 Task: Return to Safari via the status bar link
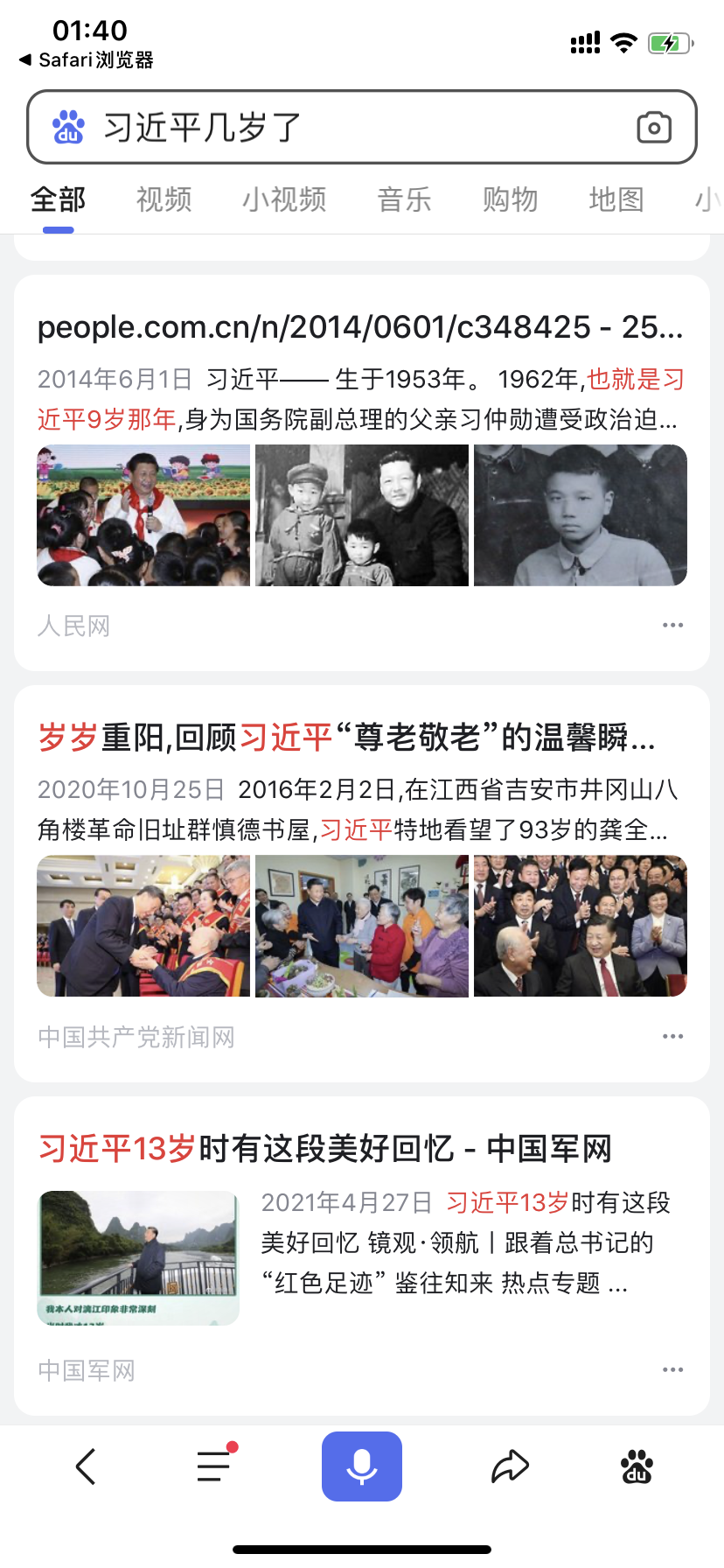86,59
